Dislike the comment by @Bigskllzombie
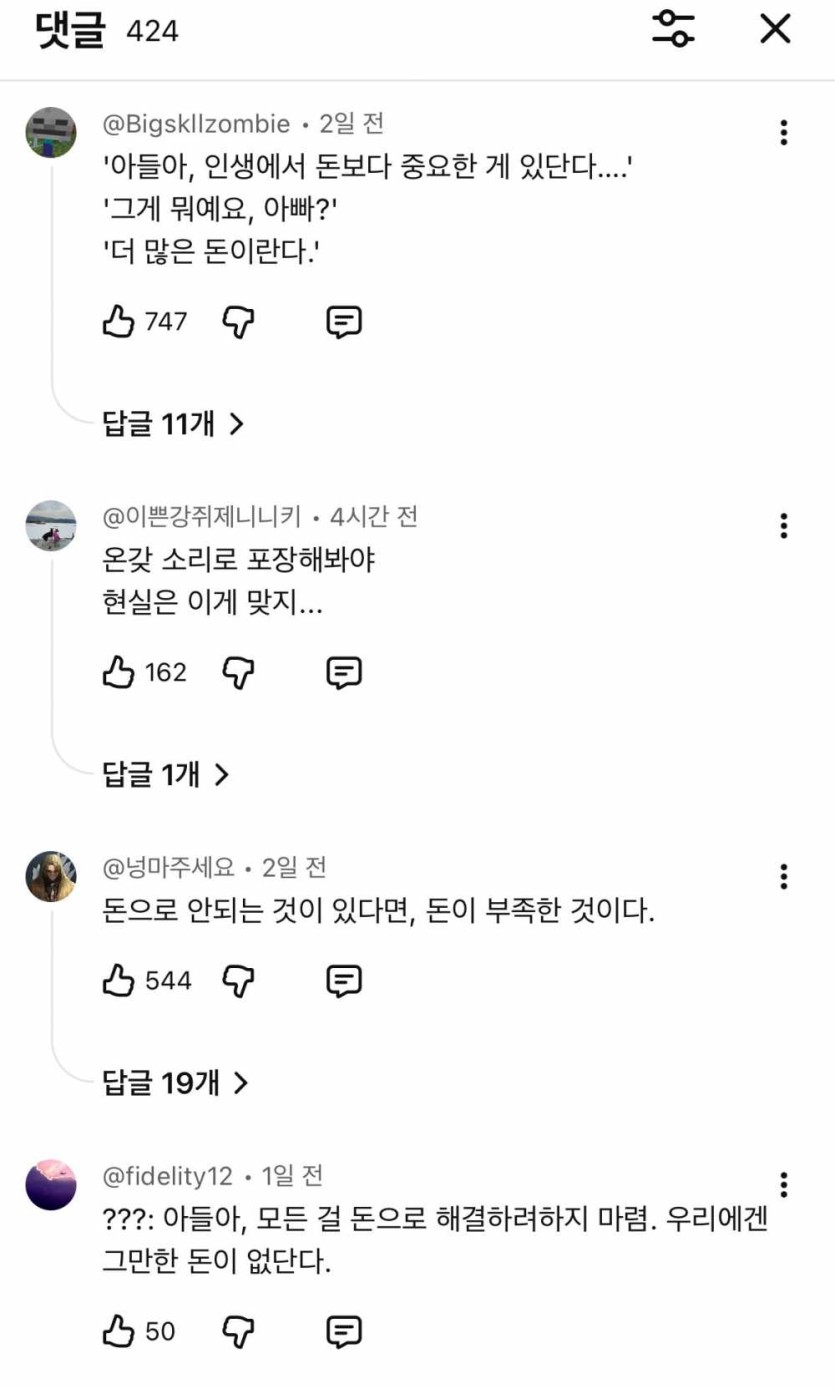This screenshot has width=835, height=1389. (238, 321)
